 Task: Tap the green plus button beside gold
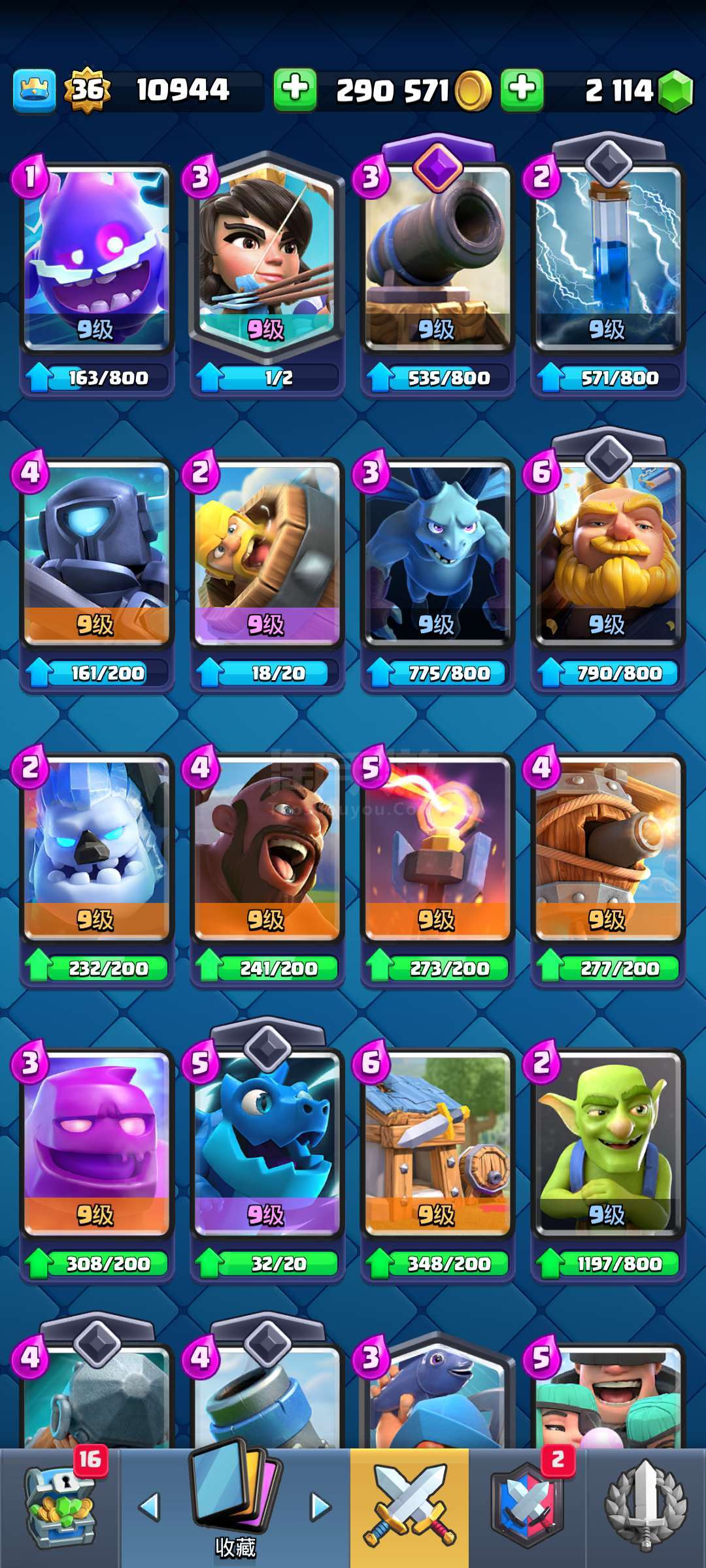click(x=295, y=89)
